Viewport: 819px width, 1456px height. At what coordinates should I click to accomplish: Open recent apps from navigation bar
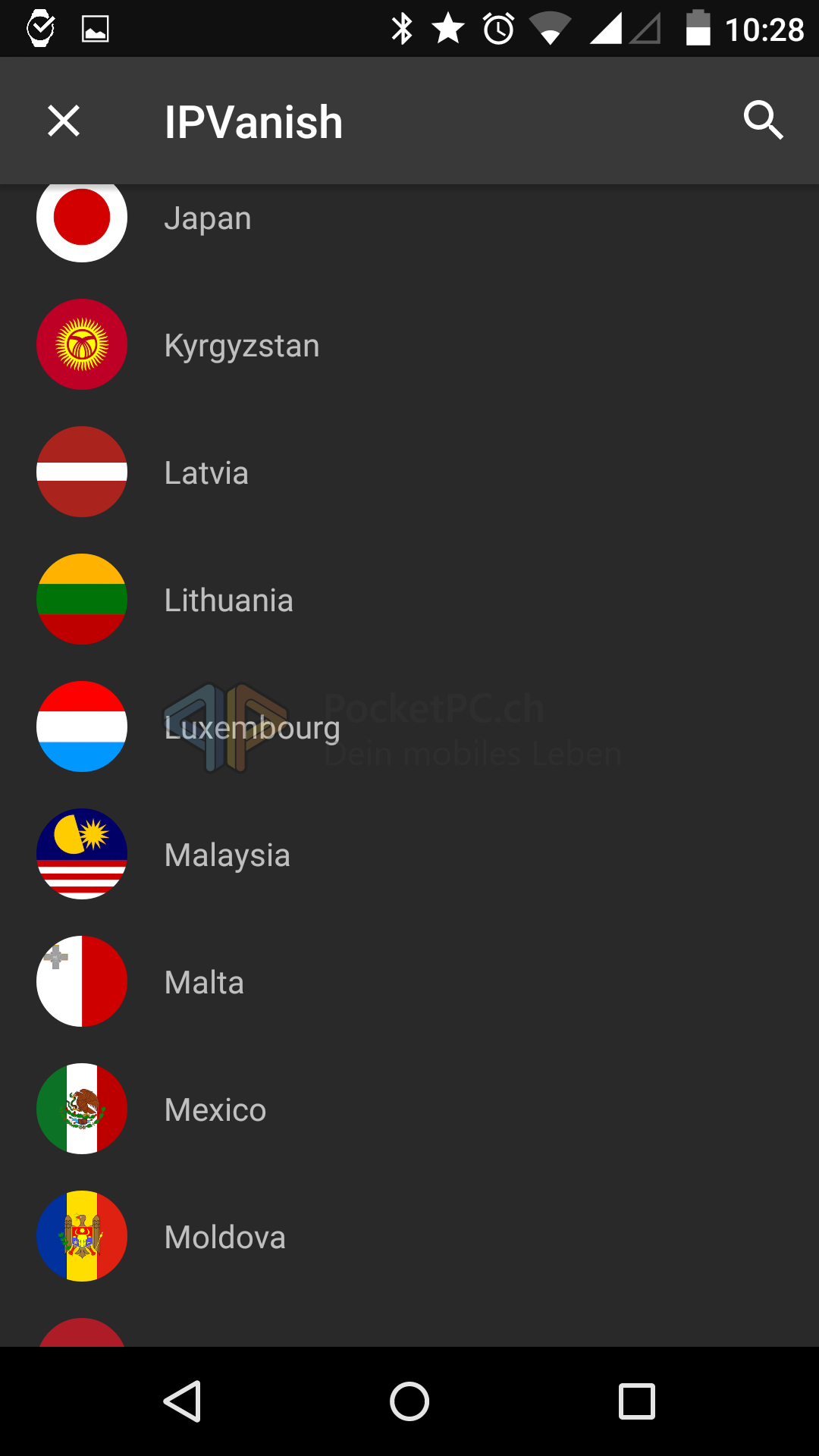coord(637,1401)
